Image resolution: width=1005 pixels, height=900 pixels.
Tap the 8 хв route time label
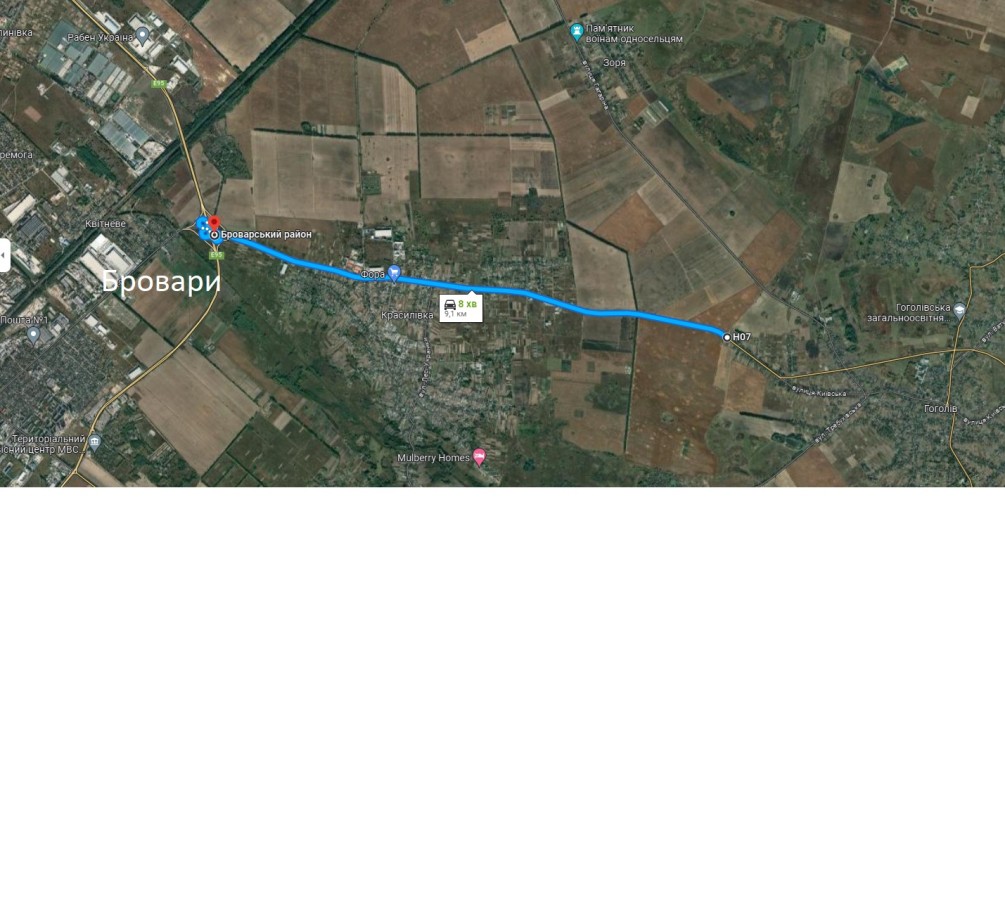click(461, 307)
